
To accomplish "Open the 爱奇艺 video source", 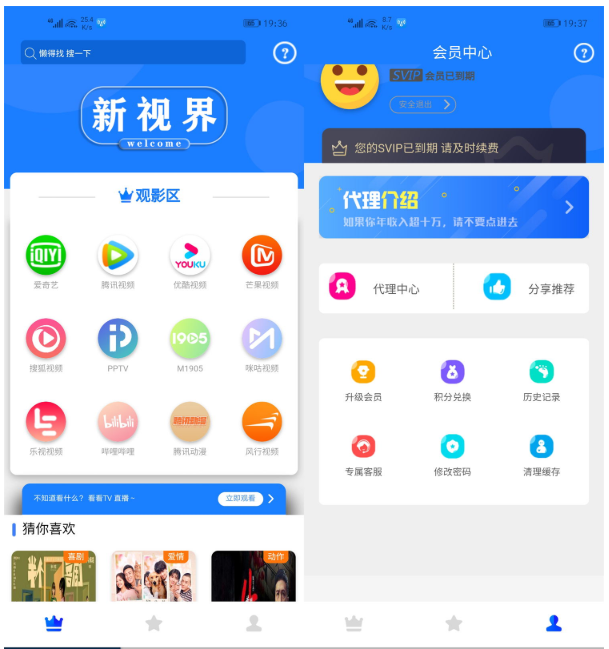I will (x=45, y=257).
